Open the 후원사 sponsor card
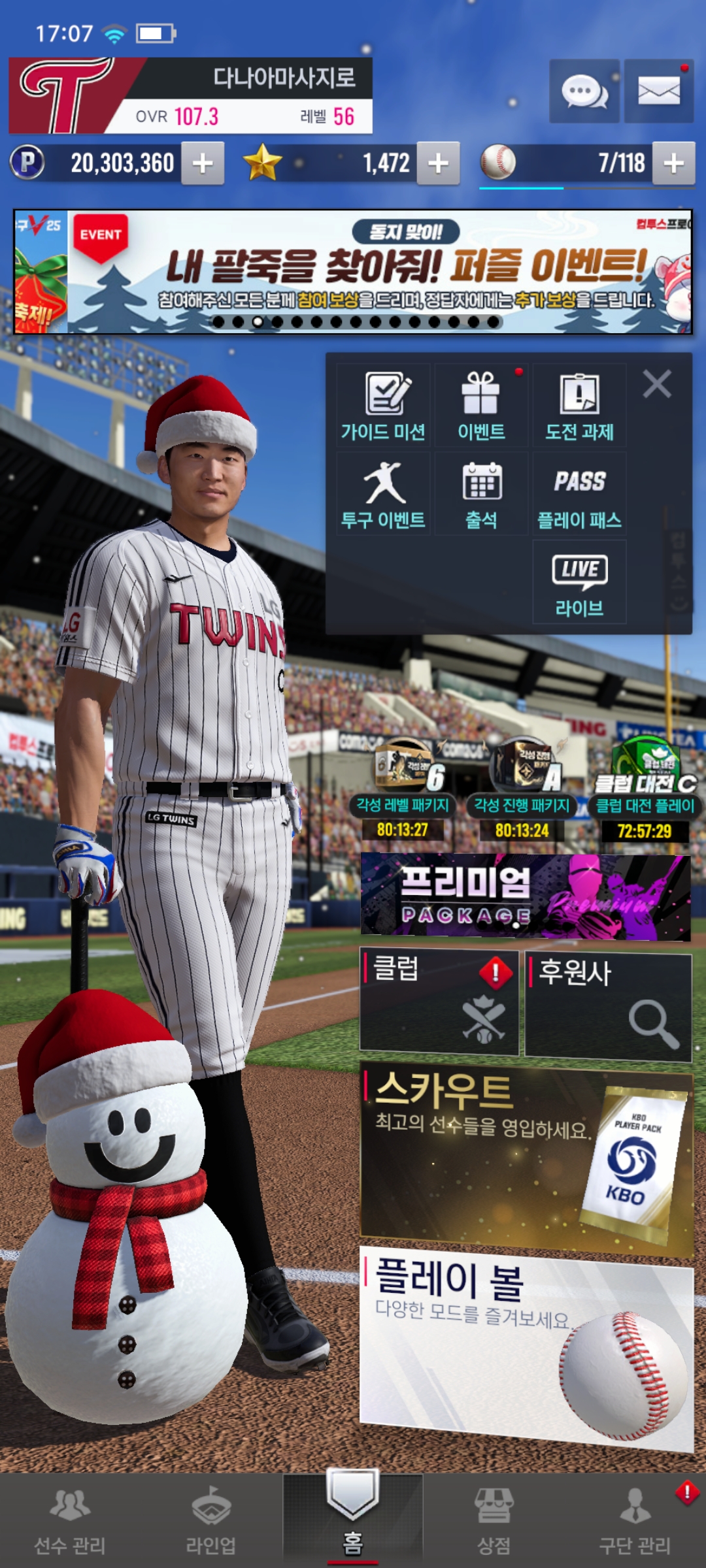Viewport: 706px width, 1568px height. pyautogui.click(x=608, y=1005)
